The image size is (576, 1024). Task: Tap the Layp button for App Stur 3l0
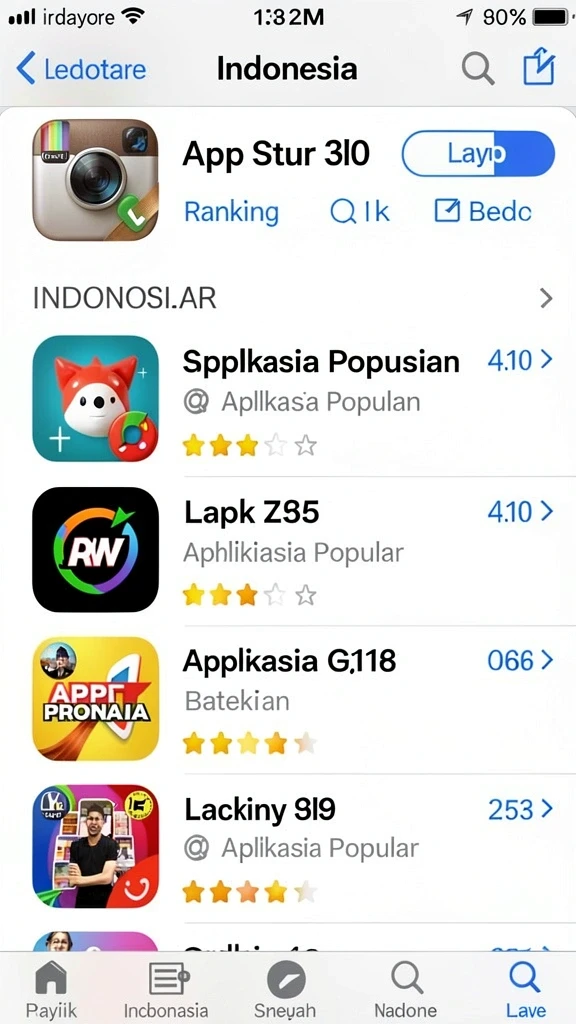478,154
